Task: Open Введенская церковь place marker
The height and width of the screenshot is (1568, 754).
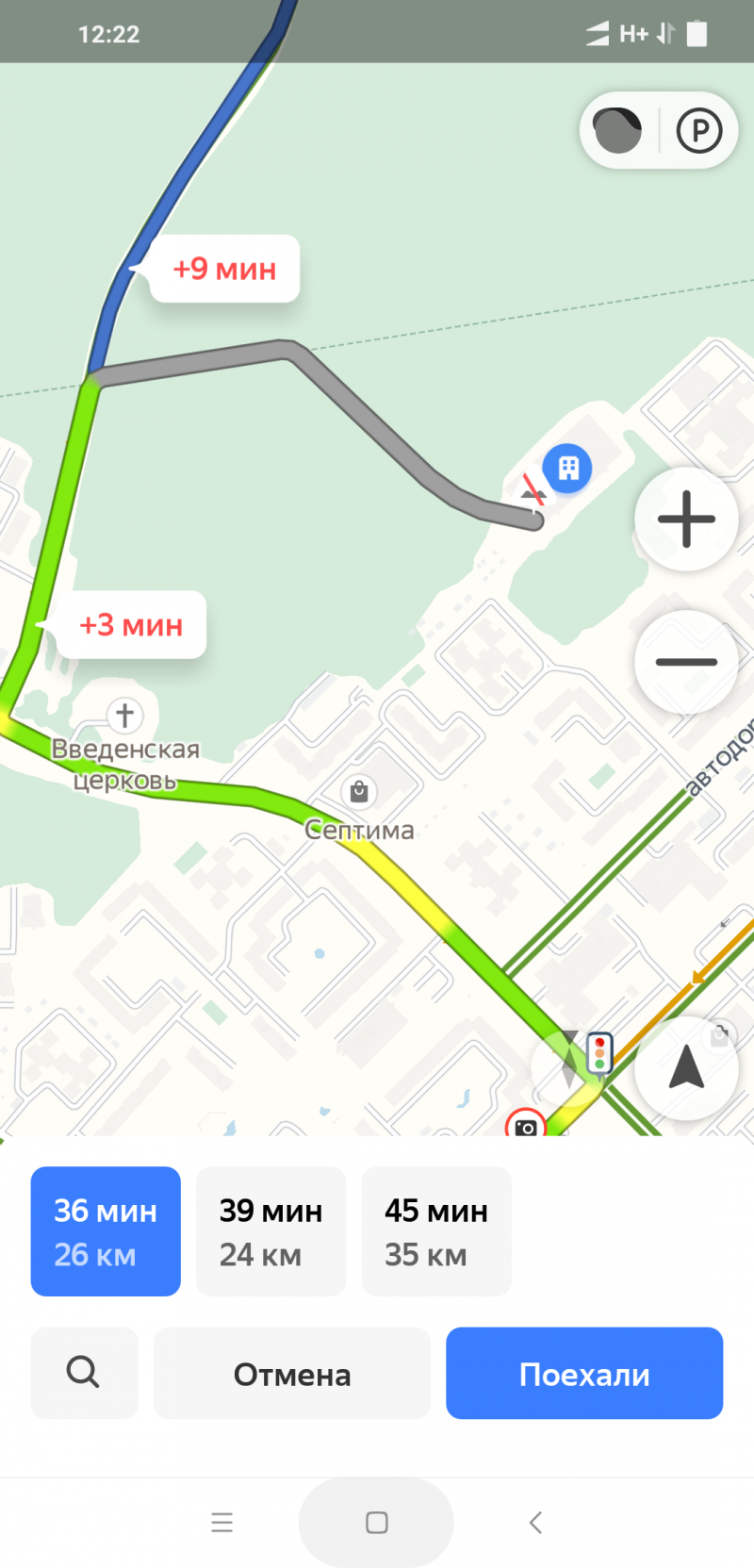Action: click(x=124, y=716)
